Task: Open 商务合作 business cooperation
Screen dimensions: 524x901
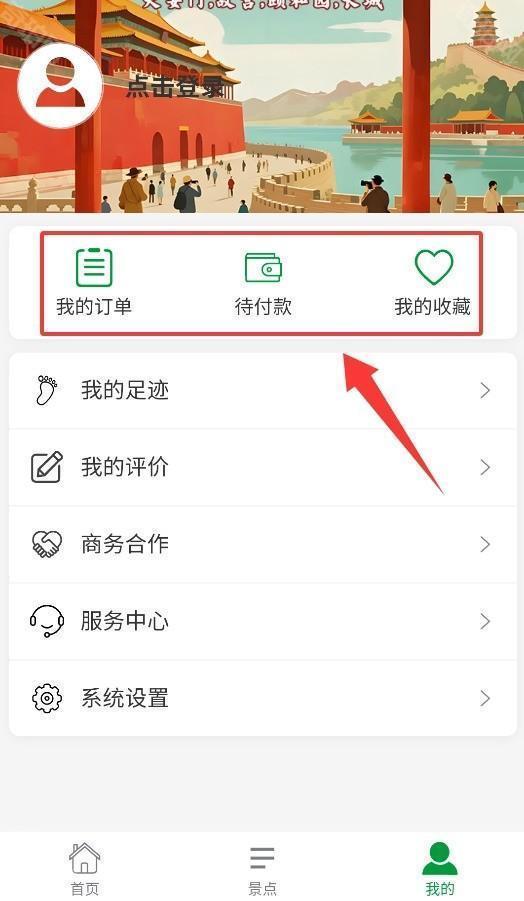Action: coord(263,545)
